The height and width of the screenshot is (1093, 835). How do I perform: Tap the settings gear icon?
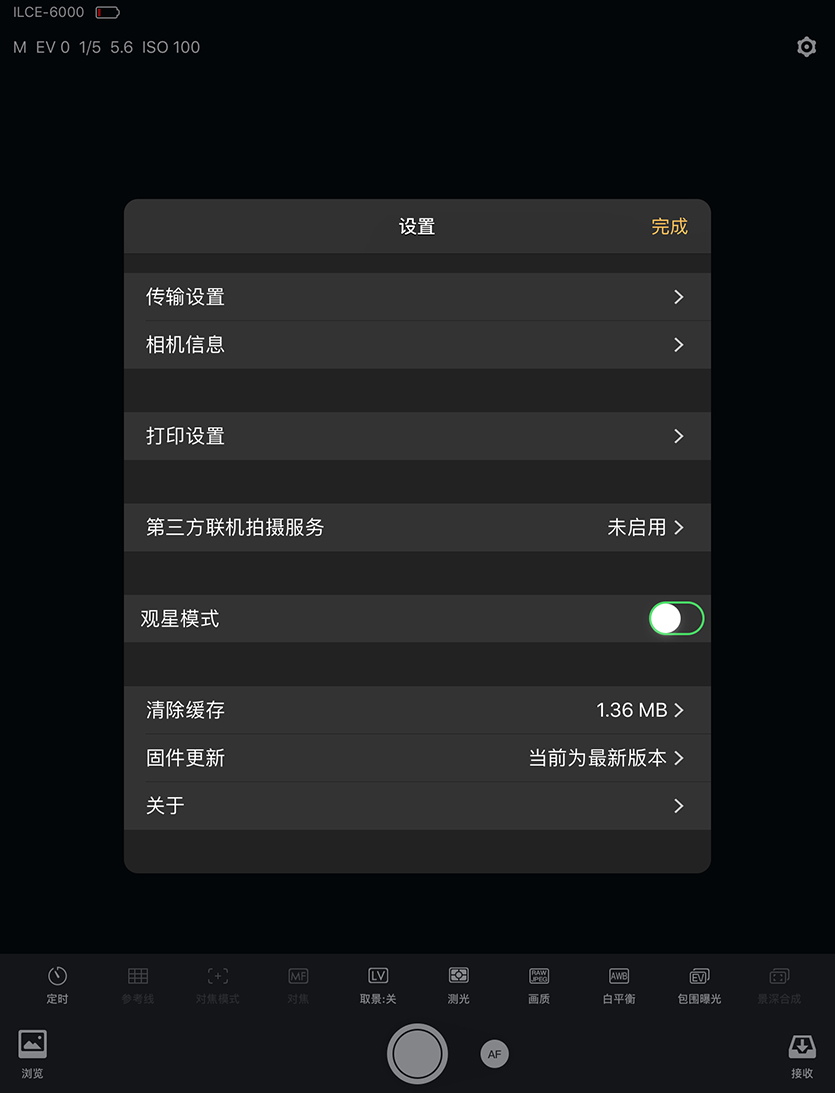(x=806, y=47)
